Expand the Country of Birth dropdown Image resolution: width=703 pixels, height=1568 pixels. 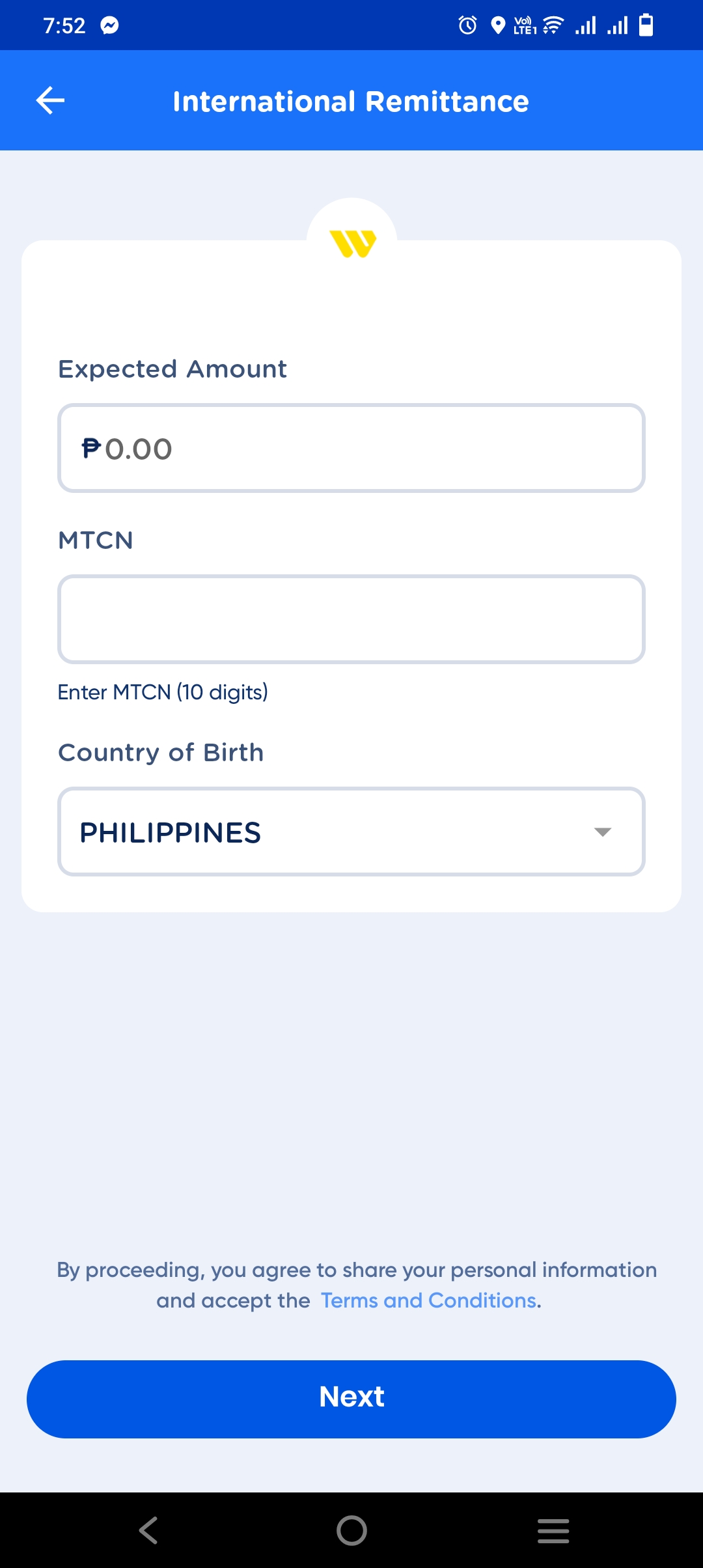[351, 832]
